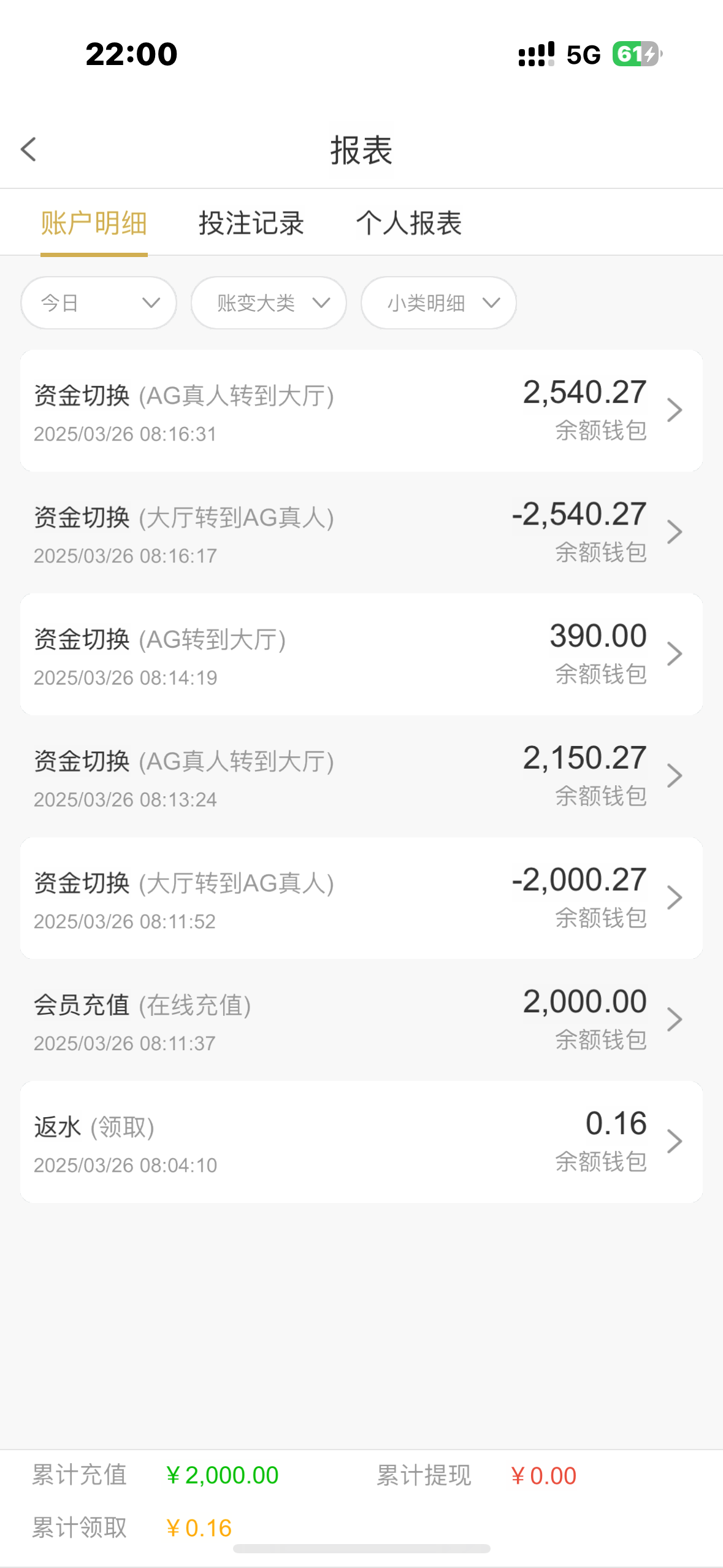
Task: Switch to the 个人报表 tab
Action: point(408,223)
